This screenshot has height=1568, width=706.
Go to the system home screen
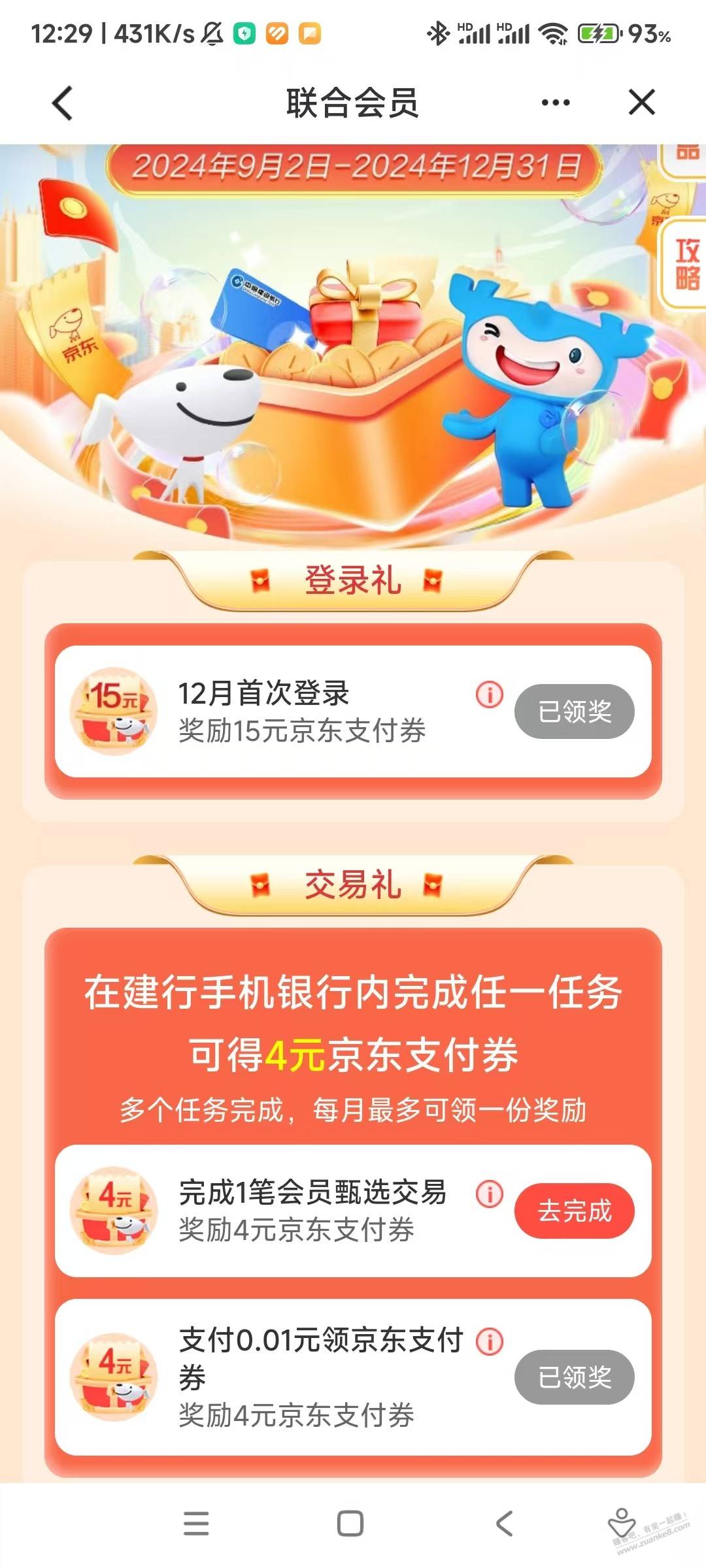tap(350, 1523)
